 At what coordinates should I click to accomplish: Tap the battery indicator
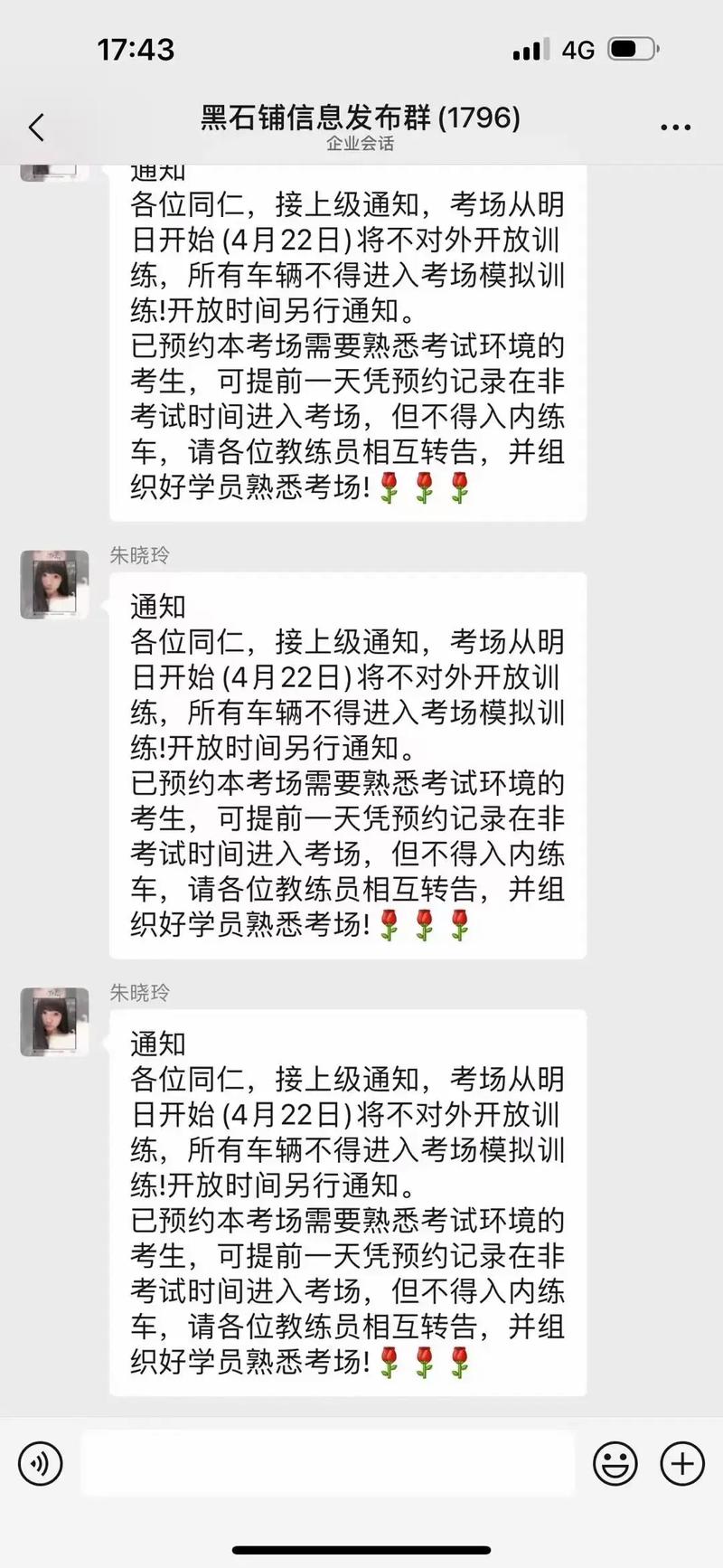tap(633, 50)
